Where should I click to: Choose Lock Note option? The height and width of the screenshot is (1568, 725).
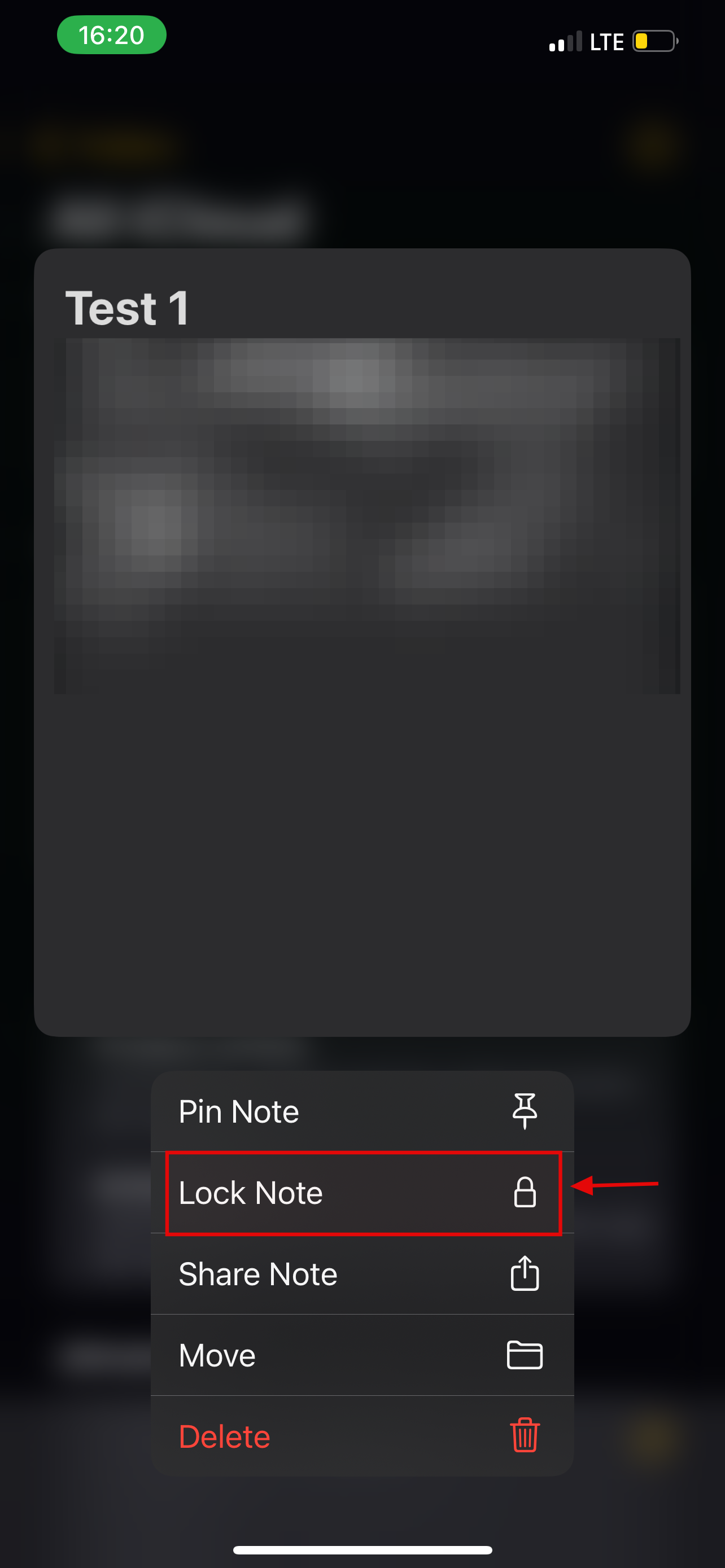361,1193
